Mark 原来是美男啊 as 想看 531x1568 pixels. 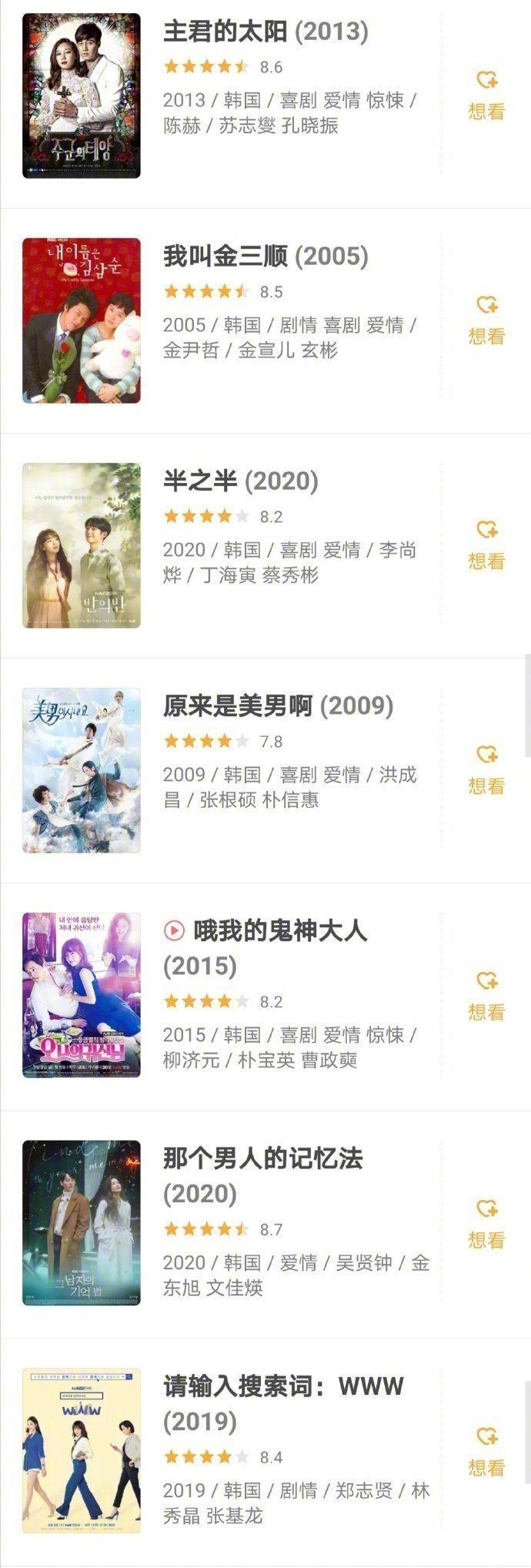[x=486, y=771]
